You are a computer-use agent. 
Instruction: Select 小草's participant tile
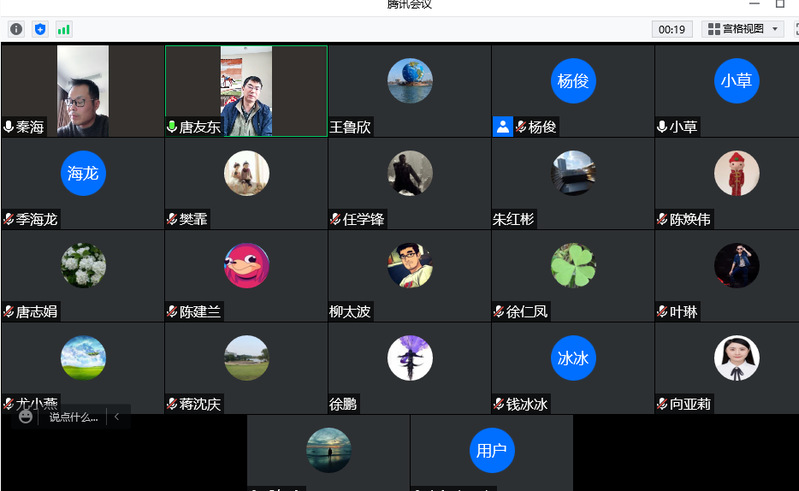(x=736, y=91)
